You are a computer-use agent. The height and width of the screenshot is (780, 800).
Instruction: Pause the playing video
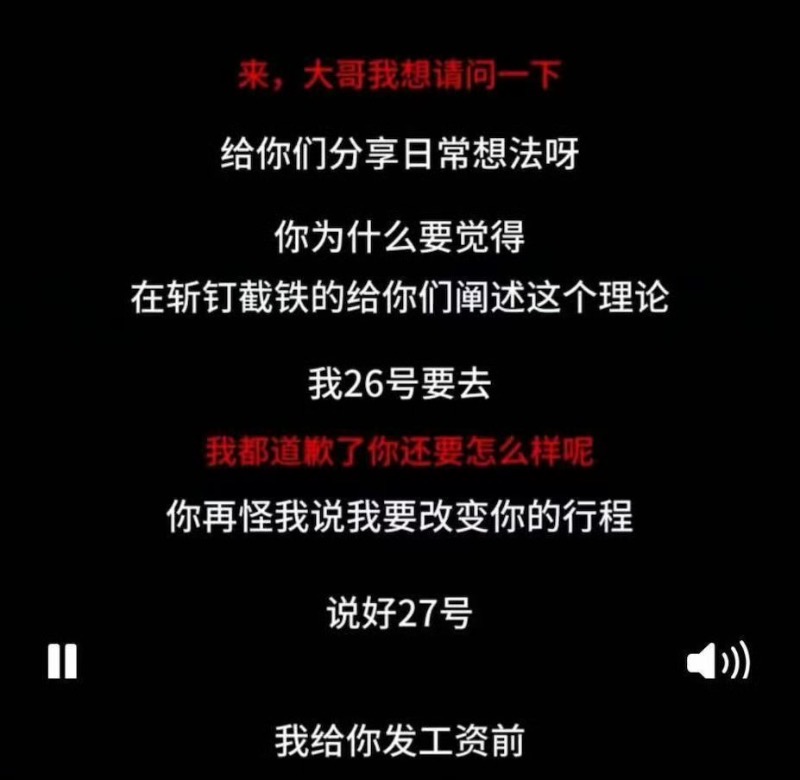(x=62, y=662)
